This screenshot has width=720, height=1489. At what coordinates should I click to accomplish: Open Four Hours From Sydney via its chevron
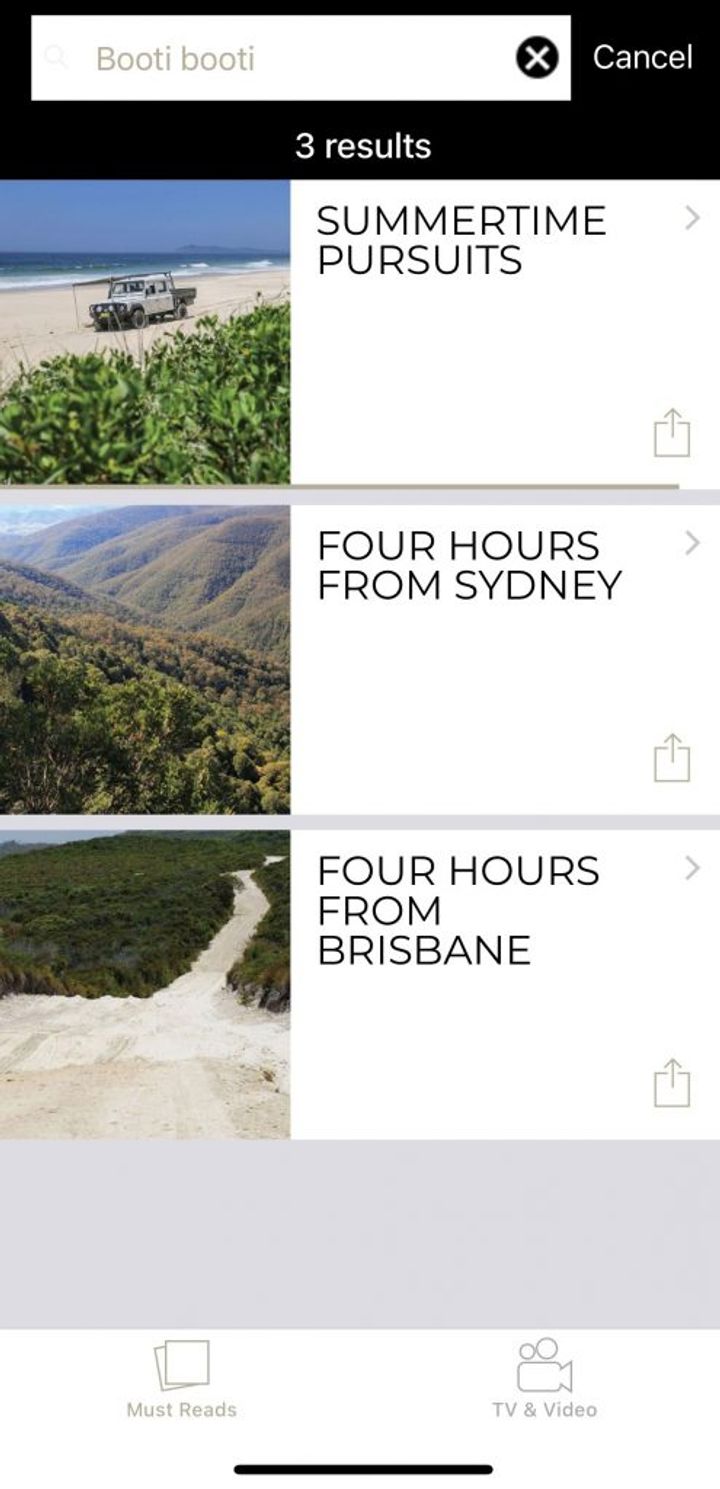pyautogui.click(x=692, y=541)
